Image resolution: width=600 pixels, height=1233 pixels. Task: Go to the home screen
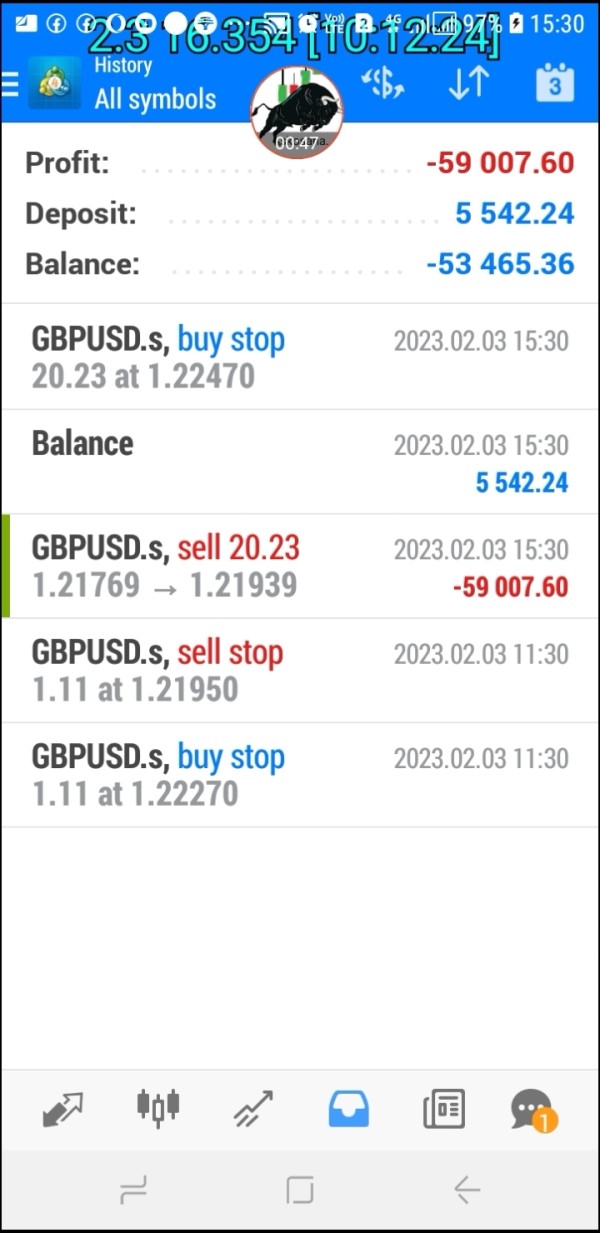coord(300,1190)
